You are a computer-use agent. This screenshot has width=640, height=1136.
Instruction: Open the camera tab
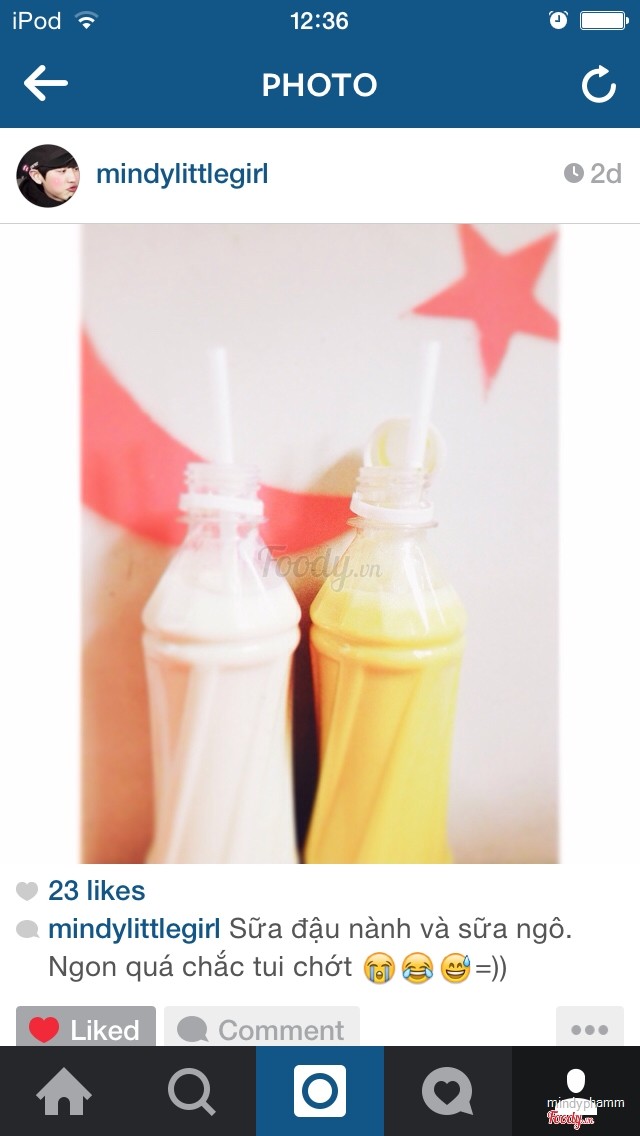click(320, 1091)
